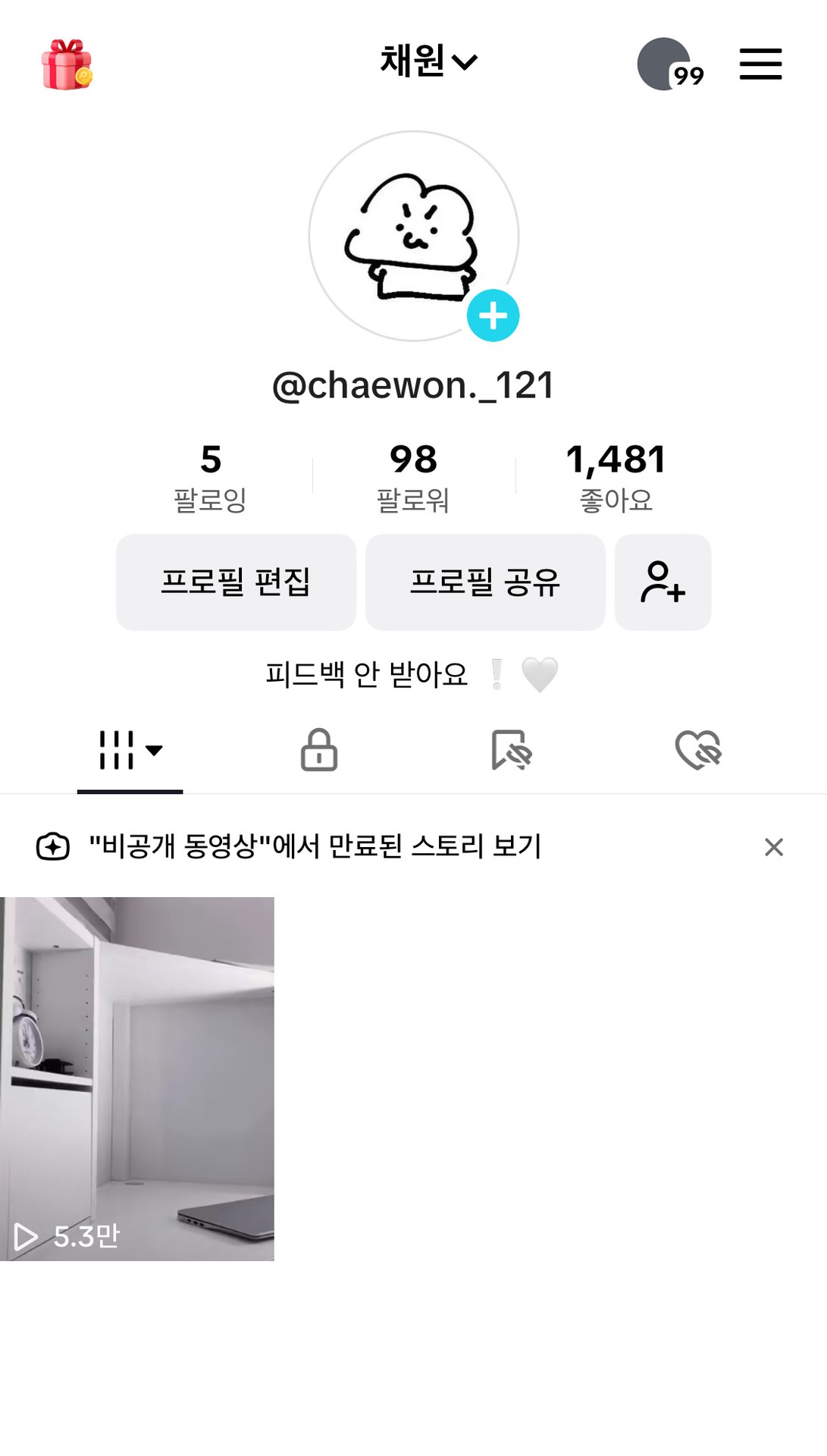Open the add friends icon button

pyautogui.click(x=663, y=582)
